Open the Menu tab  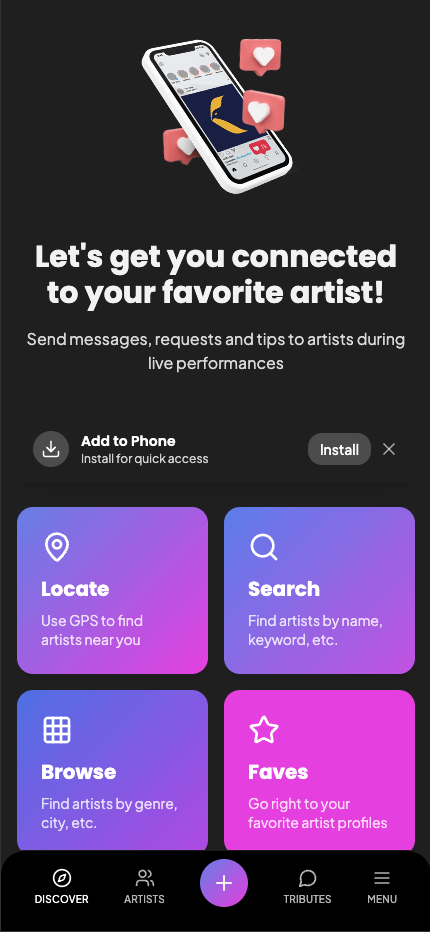pos(382,887)
